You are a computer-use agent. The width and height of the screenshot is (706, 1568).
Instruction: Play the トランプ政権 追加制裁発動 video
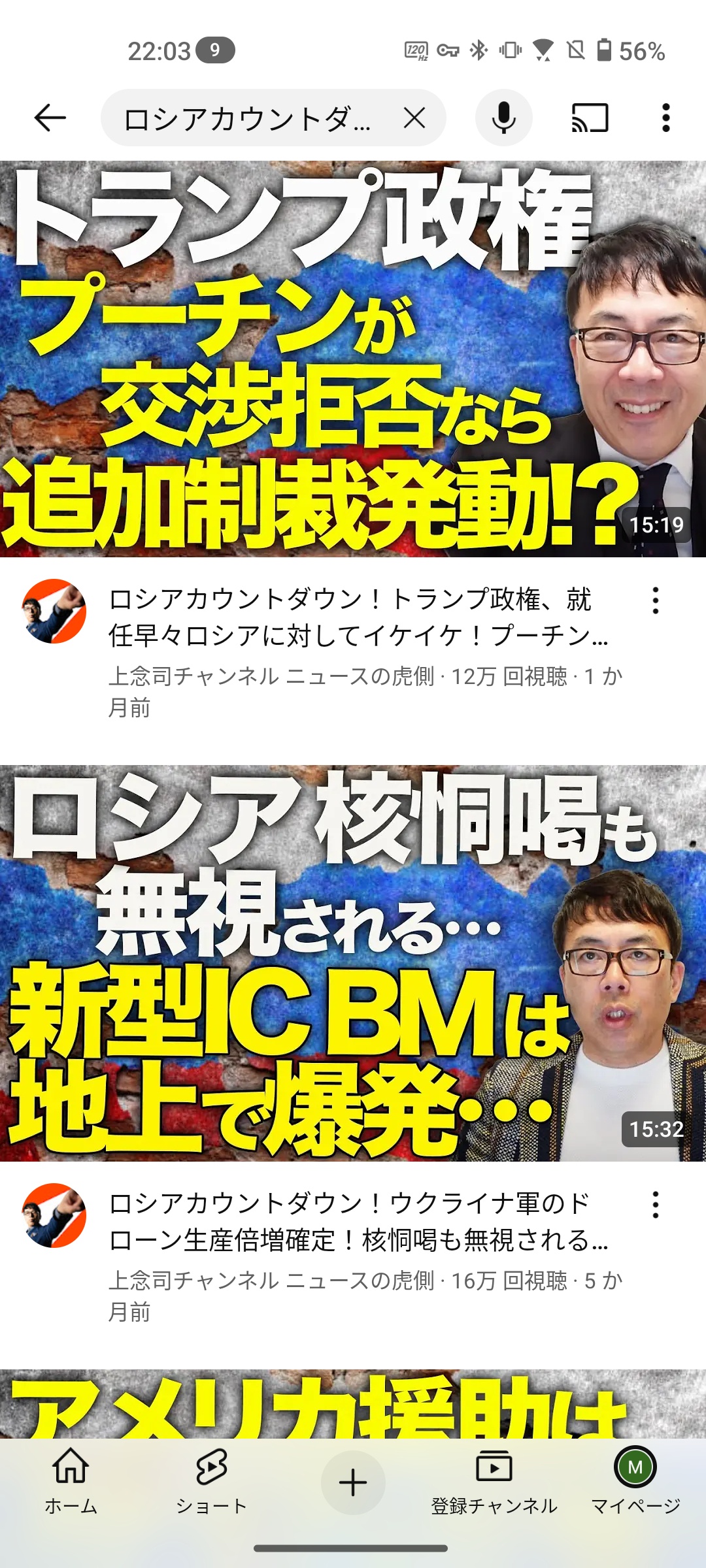coord(353,359)
